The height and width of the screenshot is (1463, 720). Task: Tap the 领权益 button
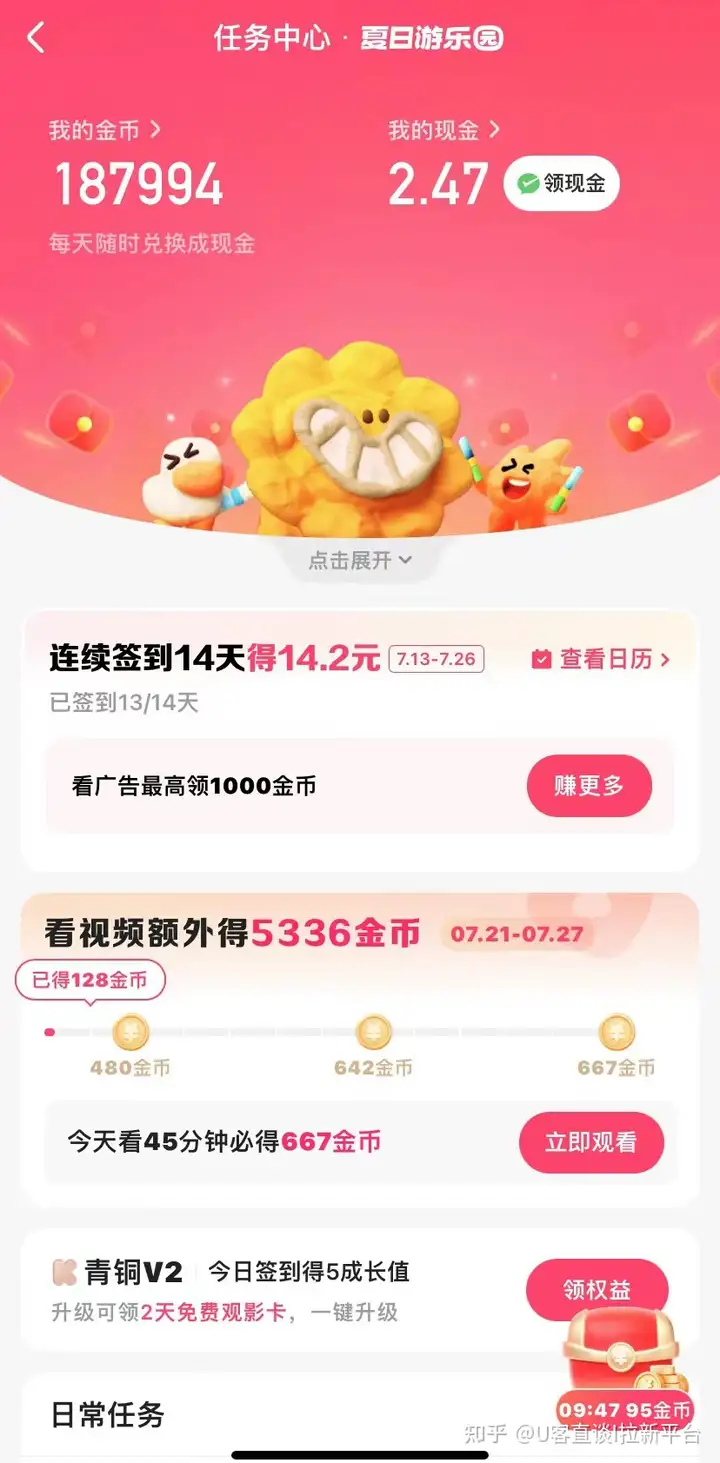point(597,1290)
